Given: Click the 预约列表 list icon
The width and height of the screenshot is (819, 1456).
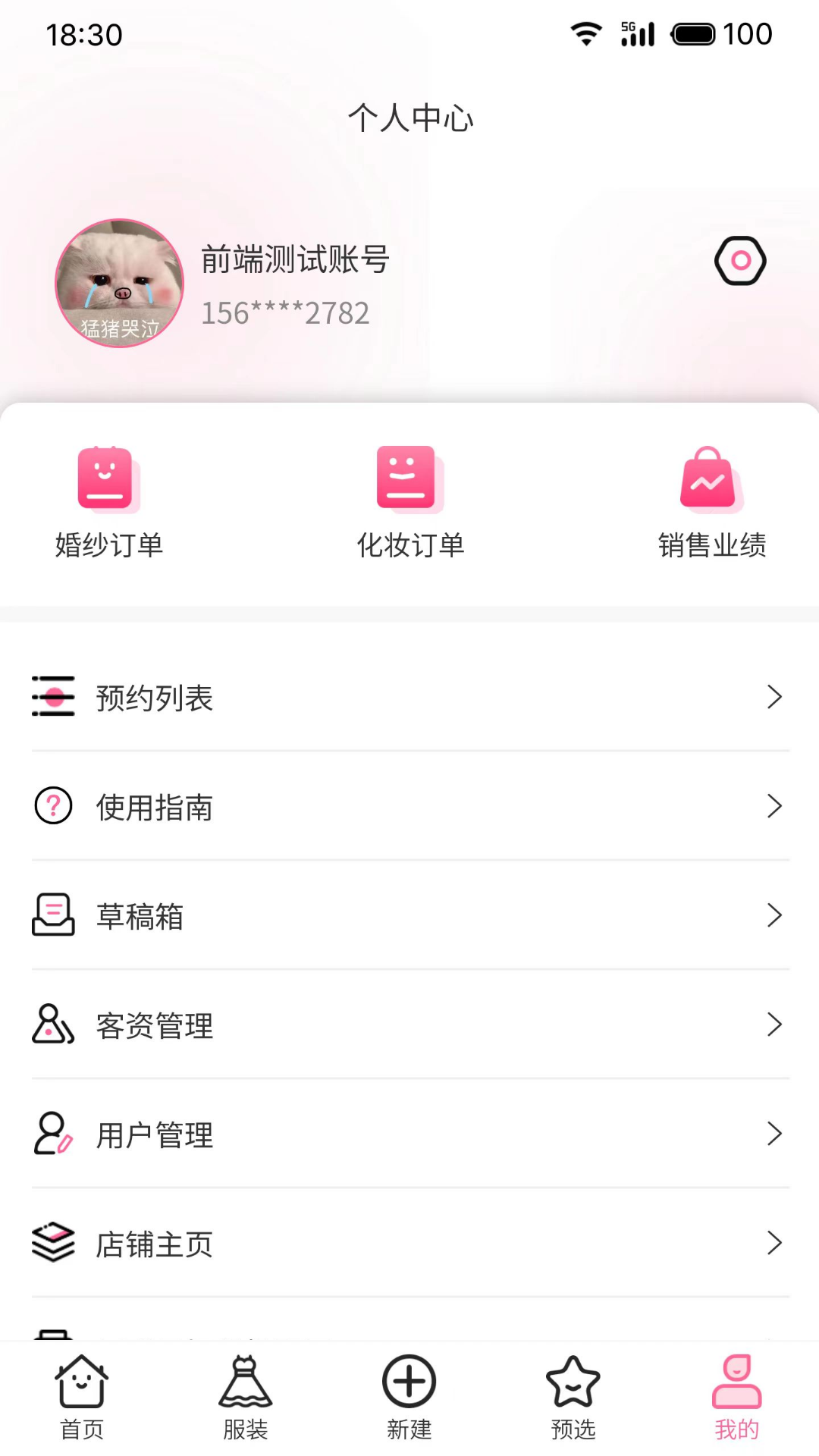Looking at the screenshot, I should (52, 696).
